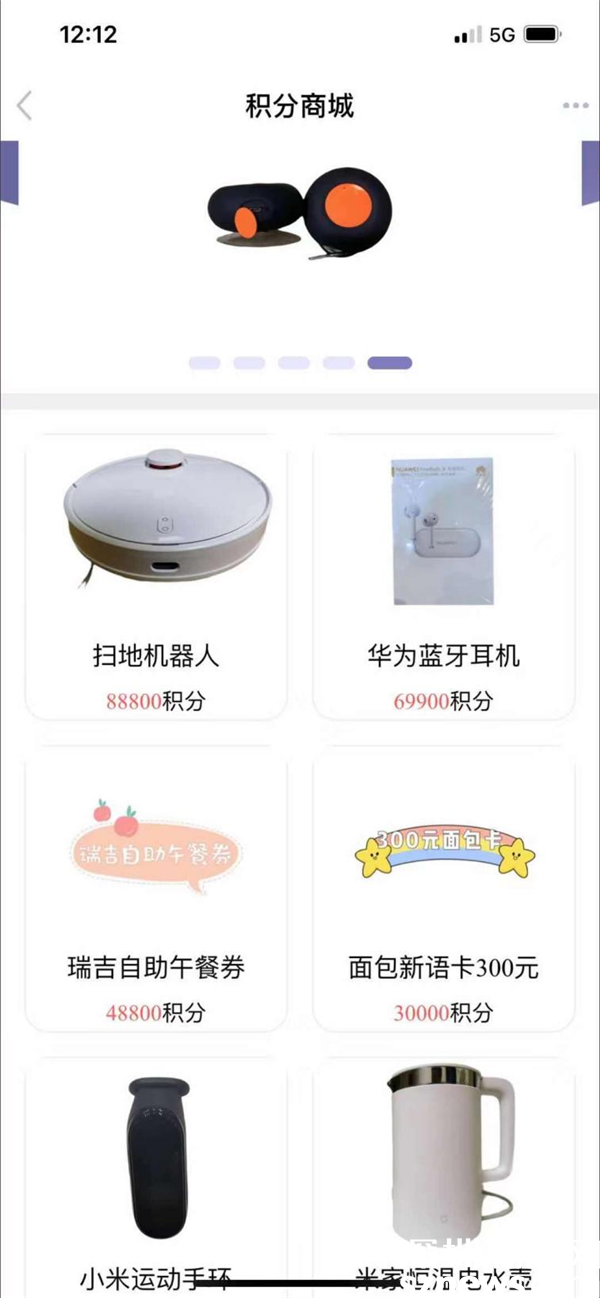This screenshot has height=1298, width=600.
Task: Tap the 小米运动手环 product card
Action: click(x=156, y=1175)
